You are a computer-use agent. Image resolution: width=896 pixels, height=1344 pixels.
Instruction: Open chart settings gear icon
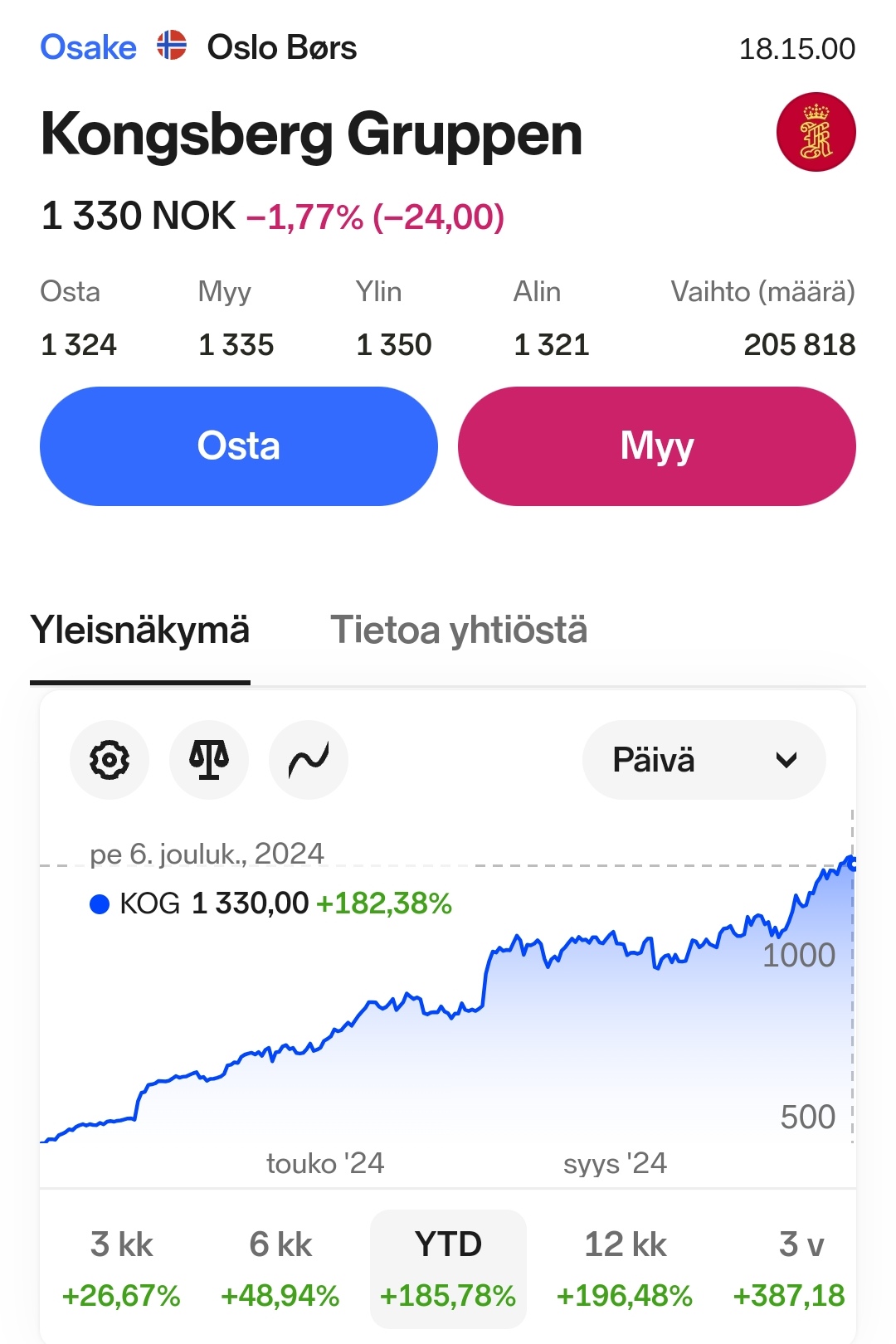coord(110,760)
